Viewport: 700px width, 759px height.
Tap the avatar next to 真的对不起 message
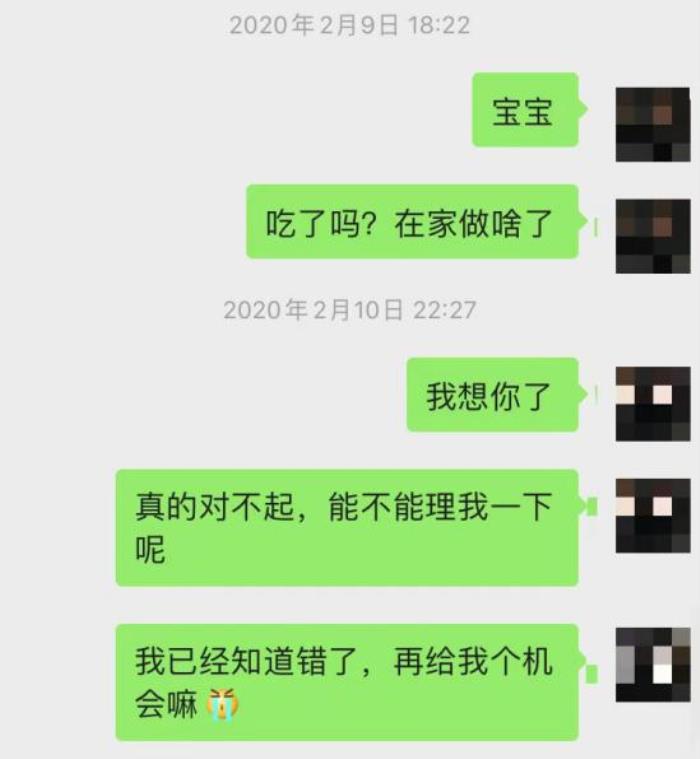[652, 515]
